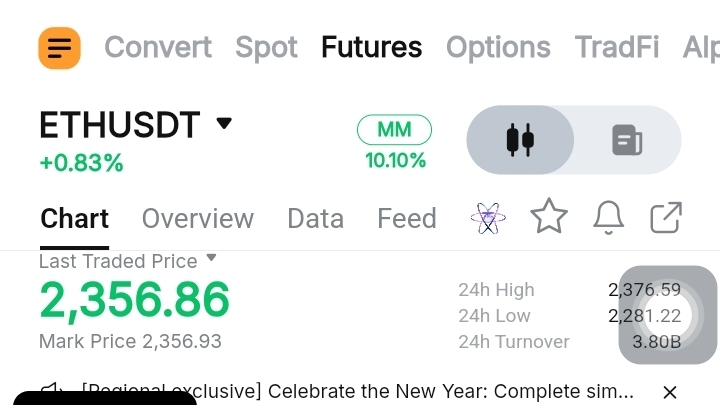Set a price alert with the bell
The image size is (720, 405).
click(x=608, y=217)
